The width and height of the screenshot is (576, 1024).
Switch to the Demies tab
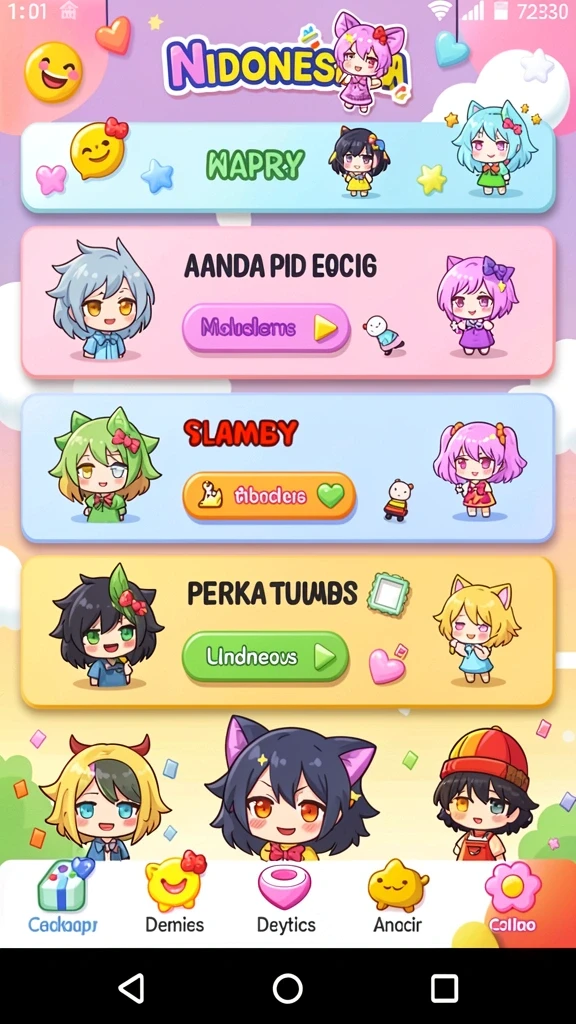tap(174, 897)
